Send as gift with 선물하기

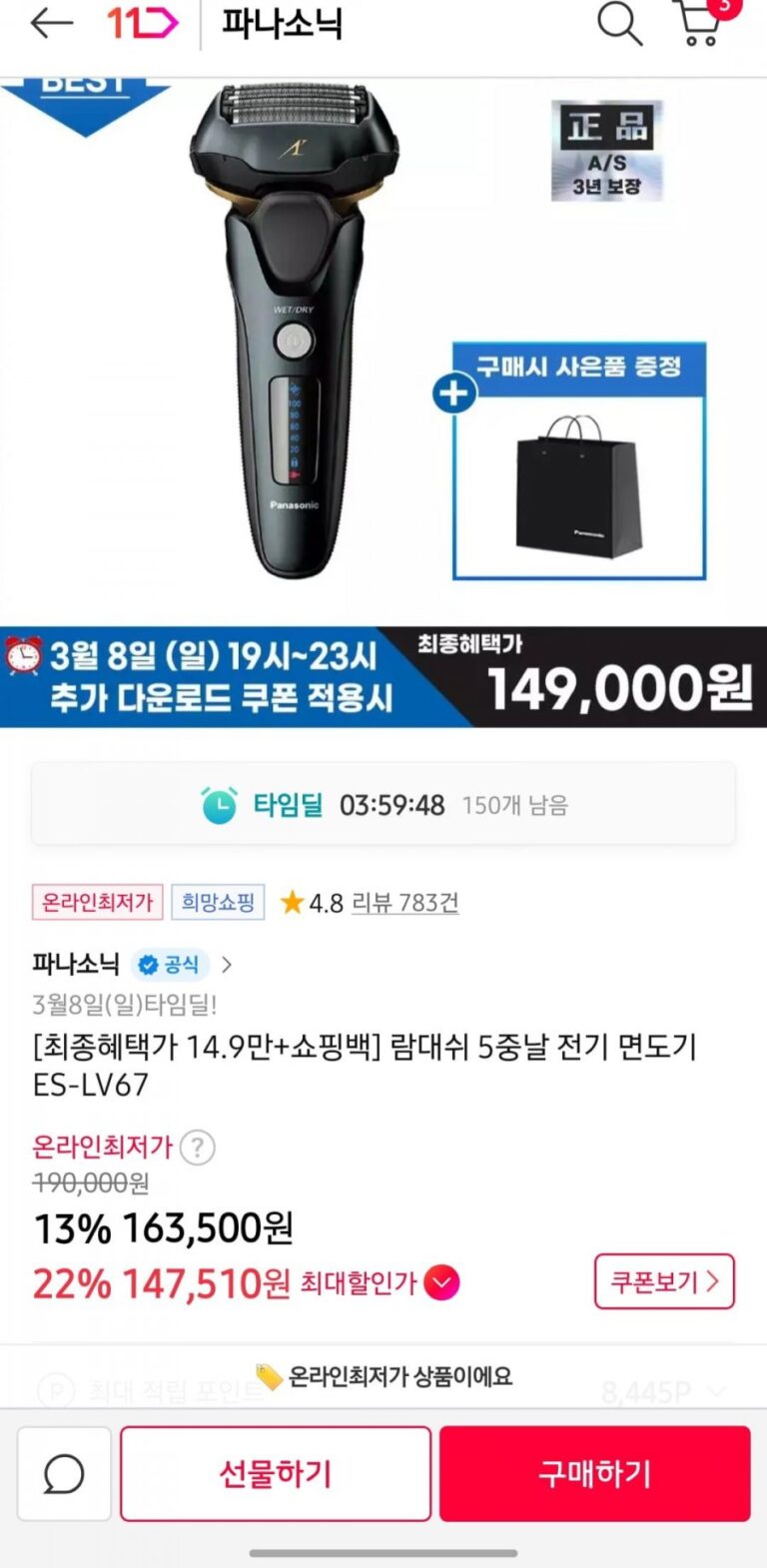tap(276, 1474)
